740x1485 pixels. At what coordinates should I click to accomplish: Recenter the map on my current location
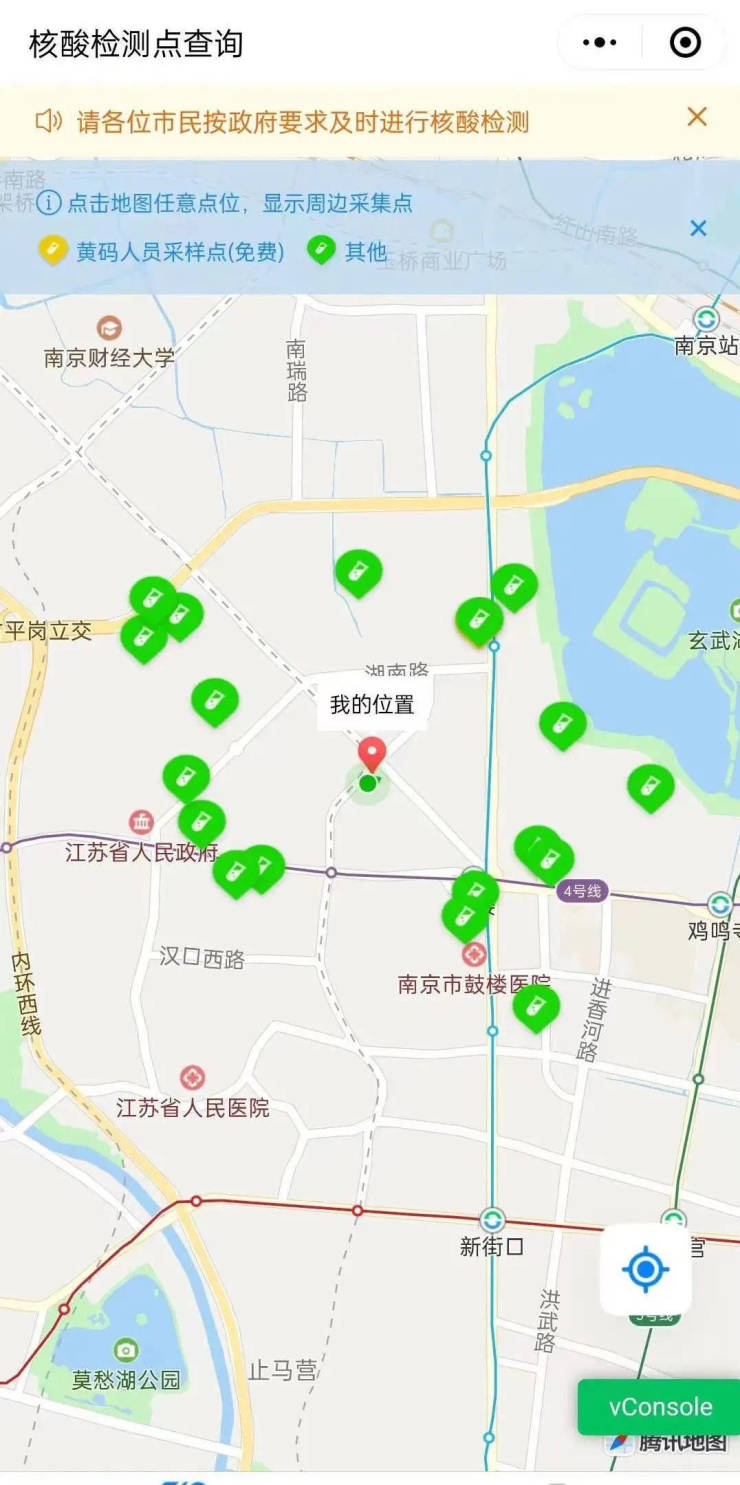click(645, 1269)
